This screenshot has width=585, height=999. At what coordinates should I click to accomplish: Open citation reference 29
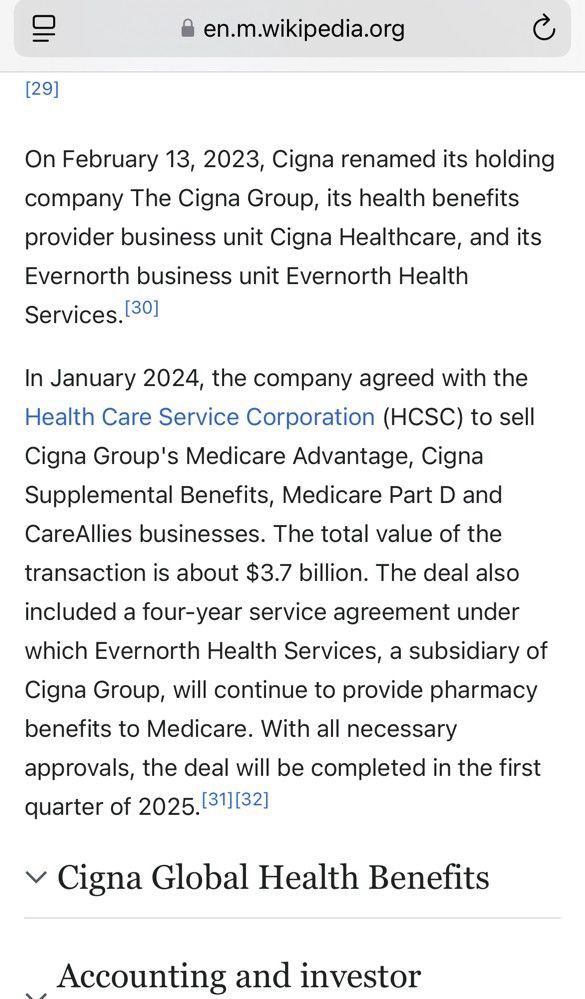[x=41, y=89]
